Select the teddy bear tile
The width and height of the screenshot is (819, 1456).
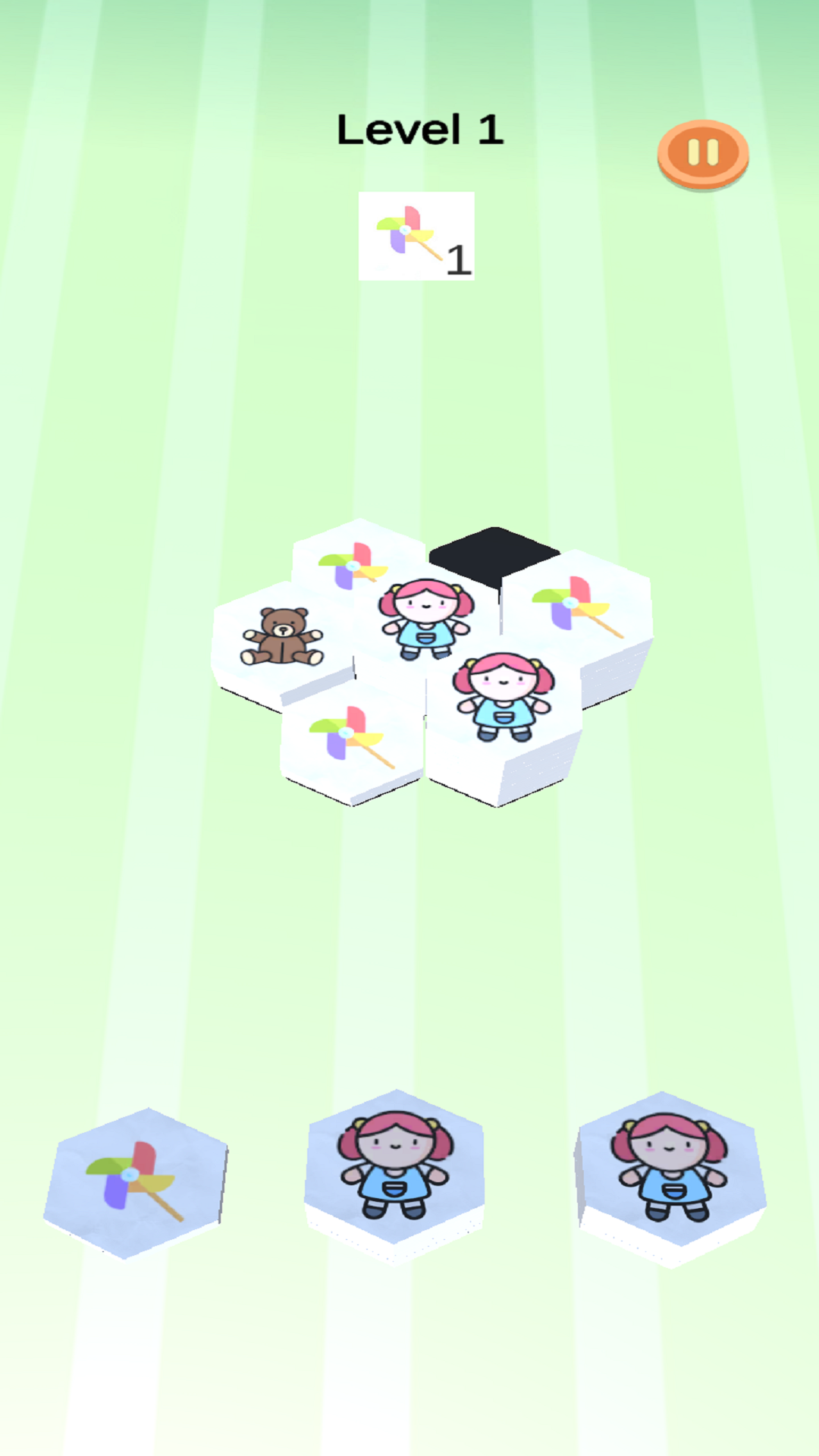[x=282, y=638]
